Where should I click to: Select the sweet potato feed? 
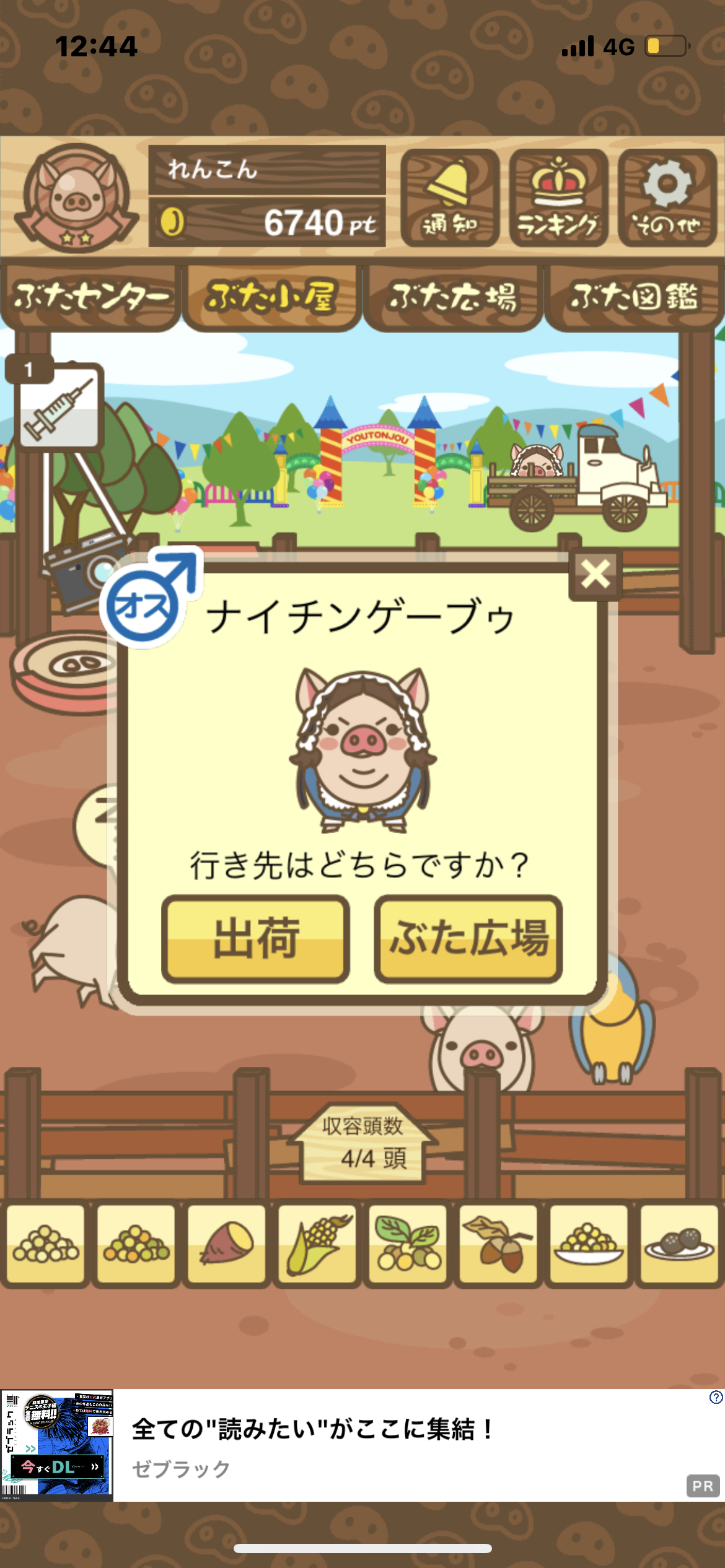tap(227, 1244)
